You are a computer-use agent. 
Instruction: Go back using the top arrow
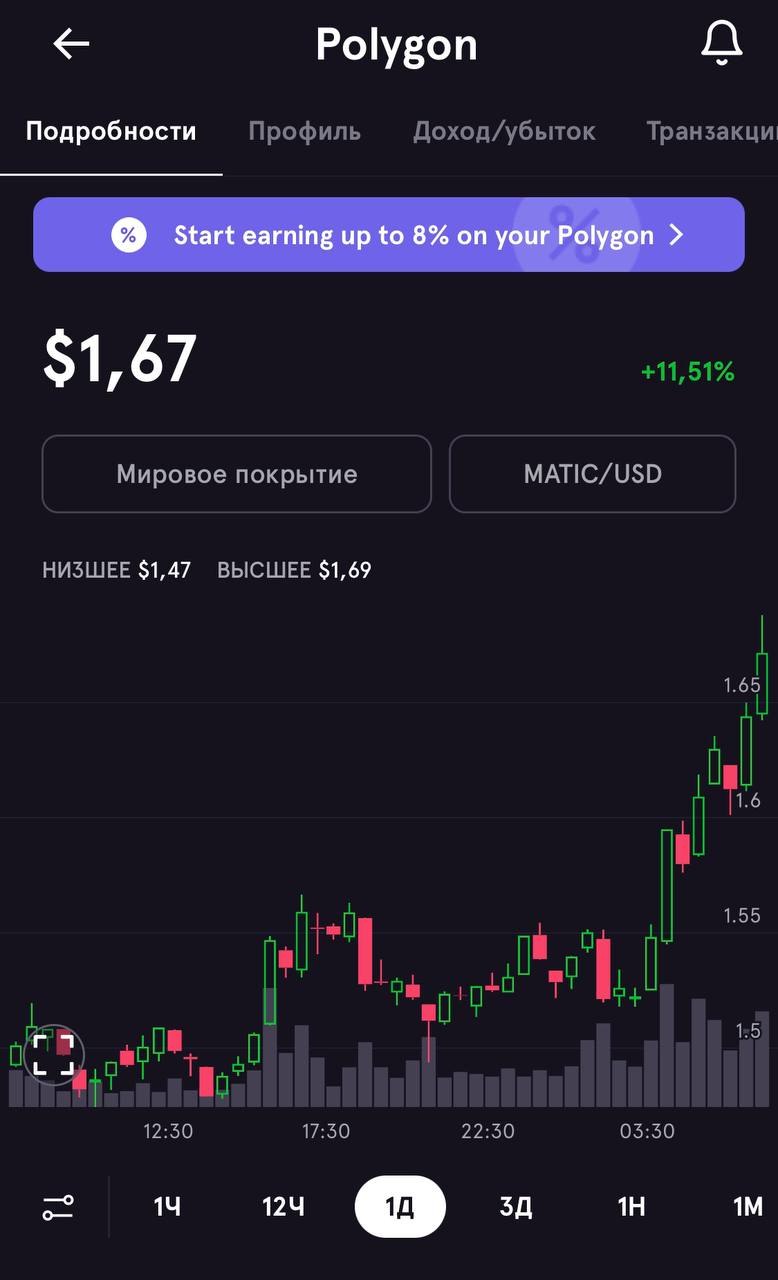[71, 44]
